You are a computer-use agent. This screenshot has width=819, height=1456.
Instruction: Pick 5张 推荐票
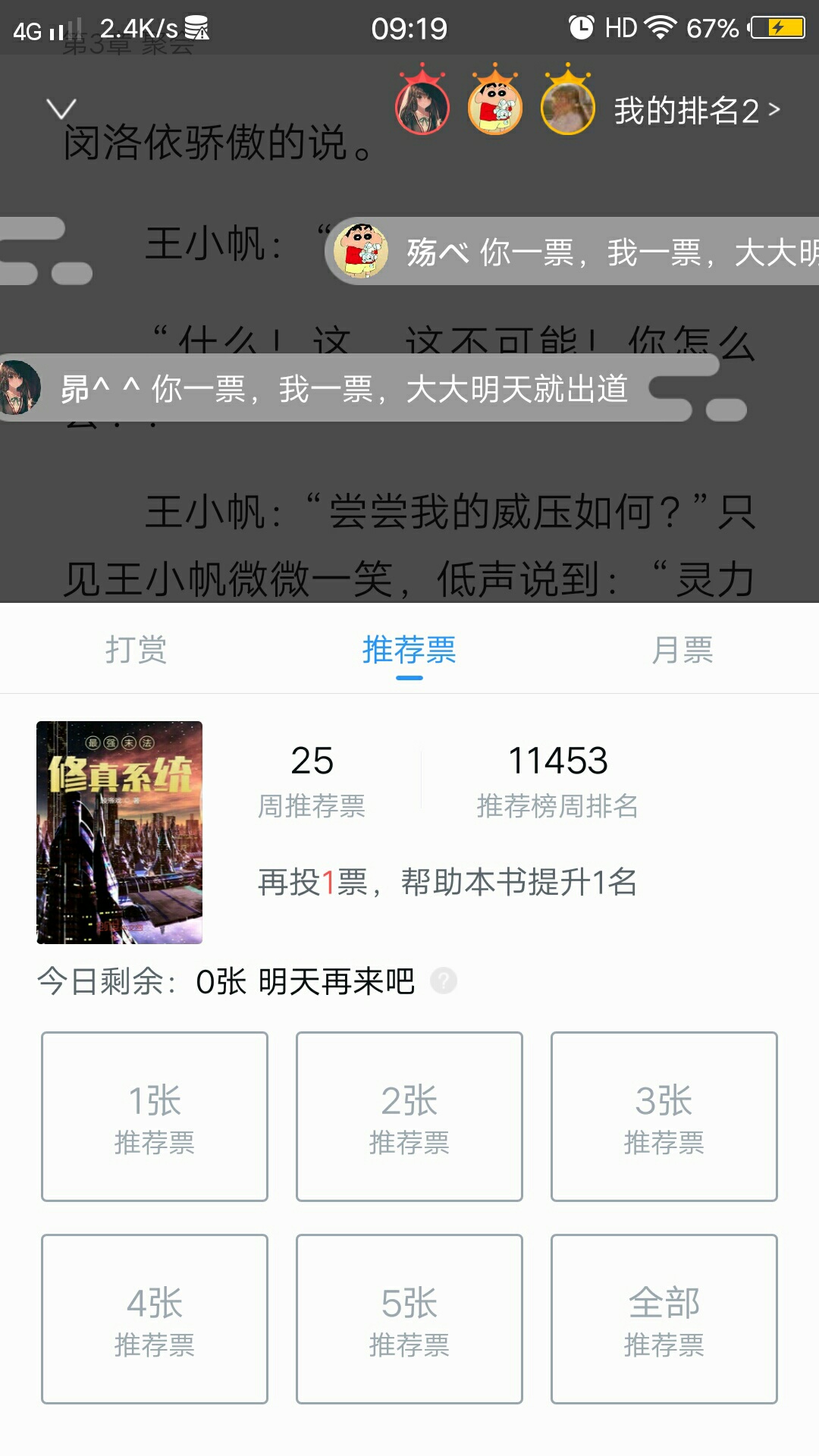point(409,1319)
